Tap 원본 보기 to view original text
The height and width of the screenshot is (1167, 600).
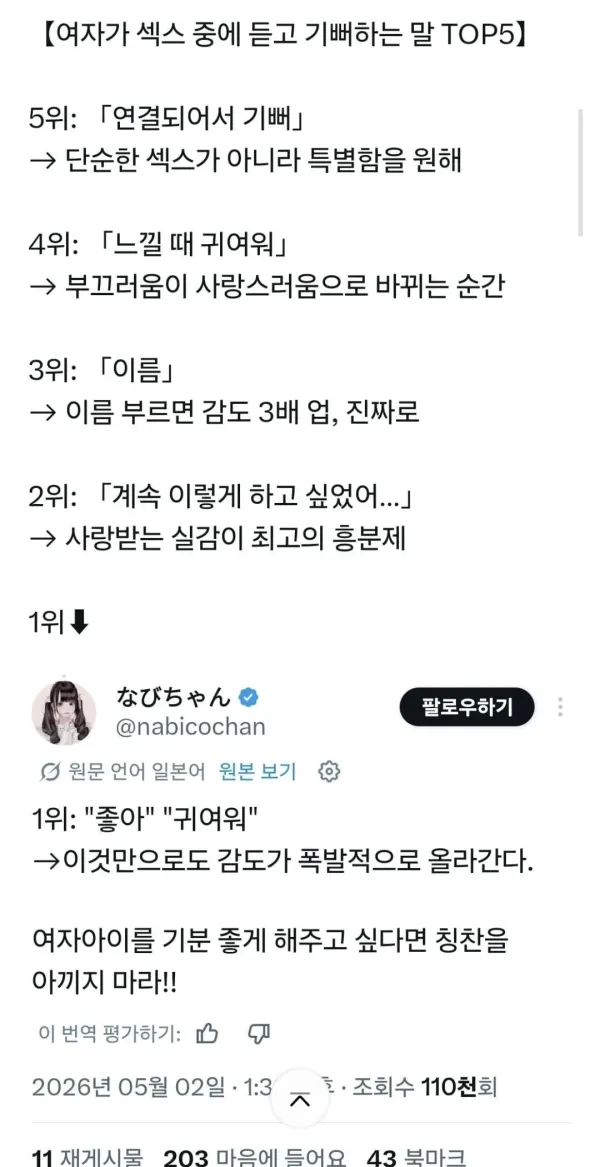(258, 772)
